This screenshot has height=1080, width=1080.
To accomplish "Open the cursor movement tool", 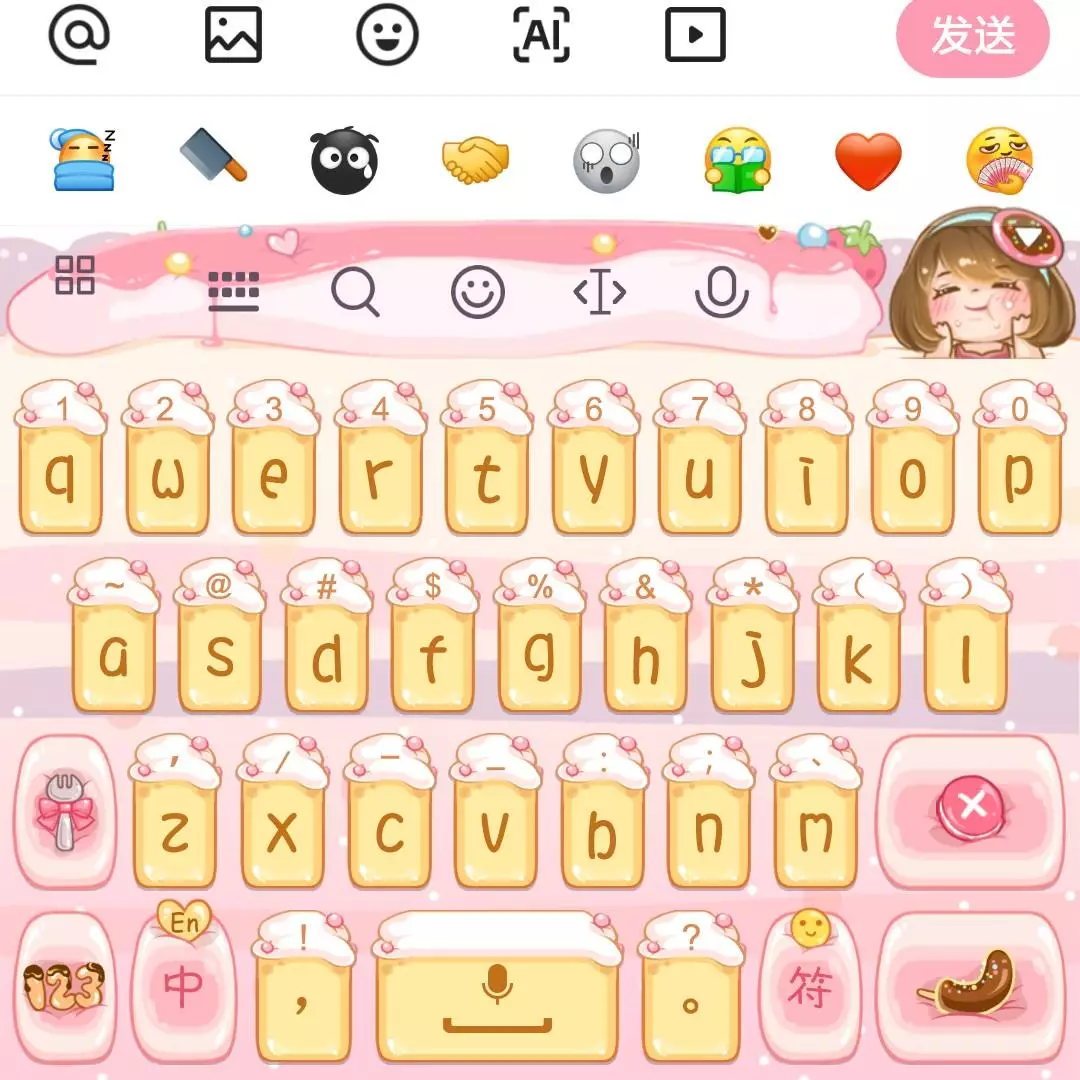I will point(599,293).
